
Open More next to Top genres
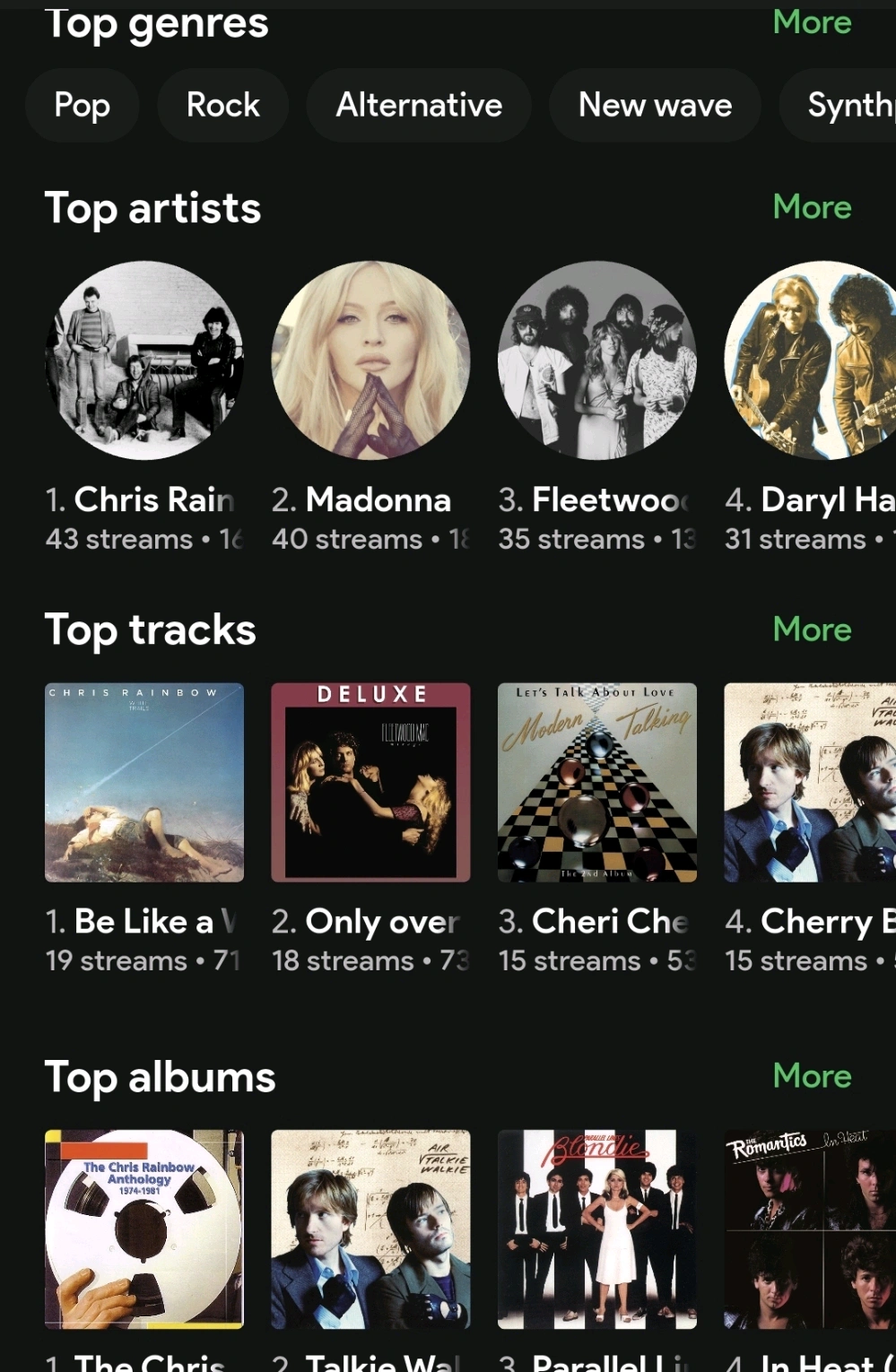click(x=812, y=22)
